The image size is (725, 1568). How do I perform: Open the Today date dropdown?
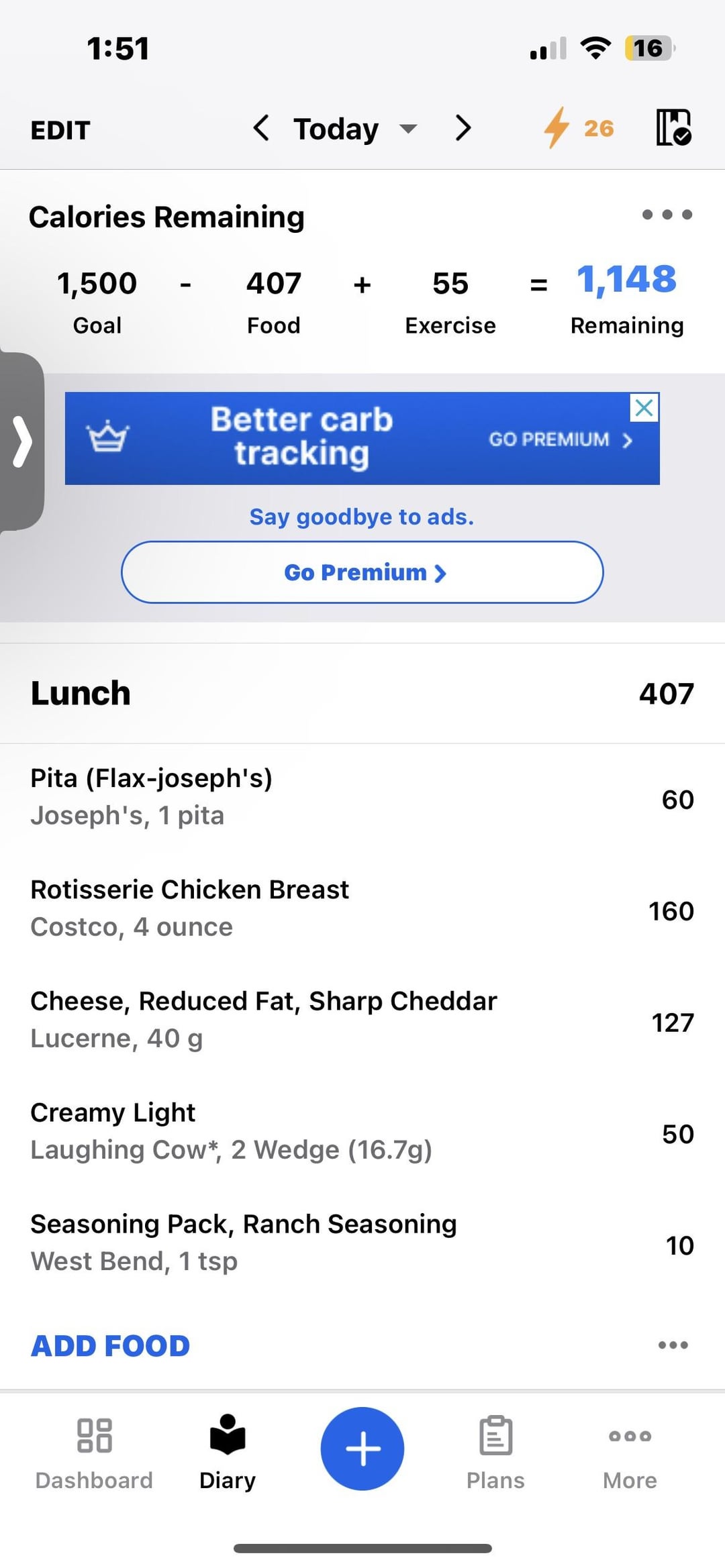(x=356, y=128)
